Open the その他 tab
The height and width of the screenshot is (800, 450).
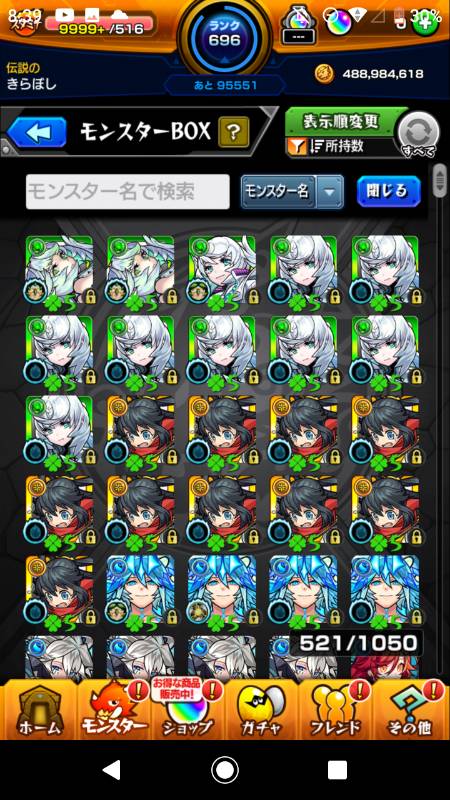tap(411, 711)
